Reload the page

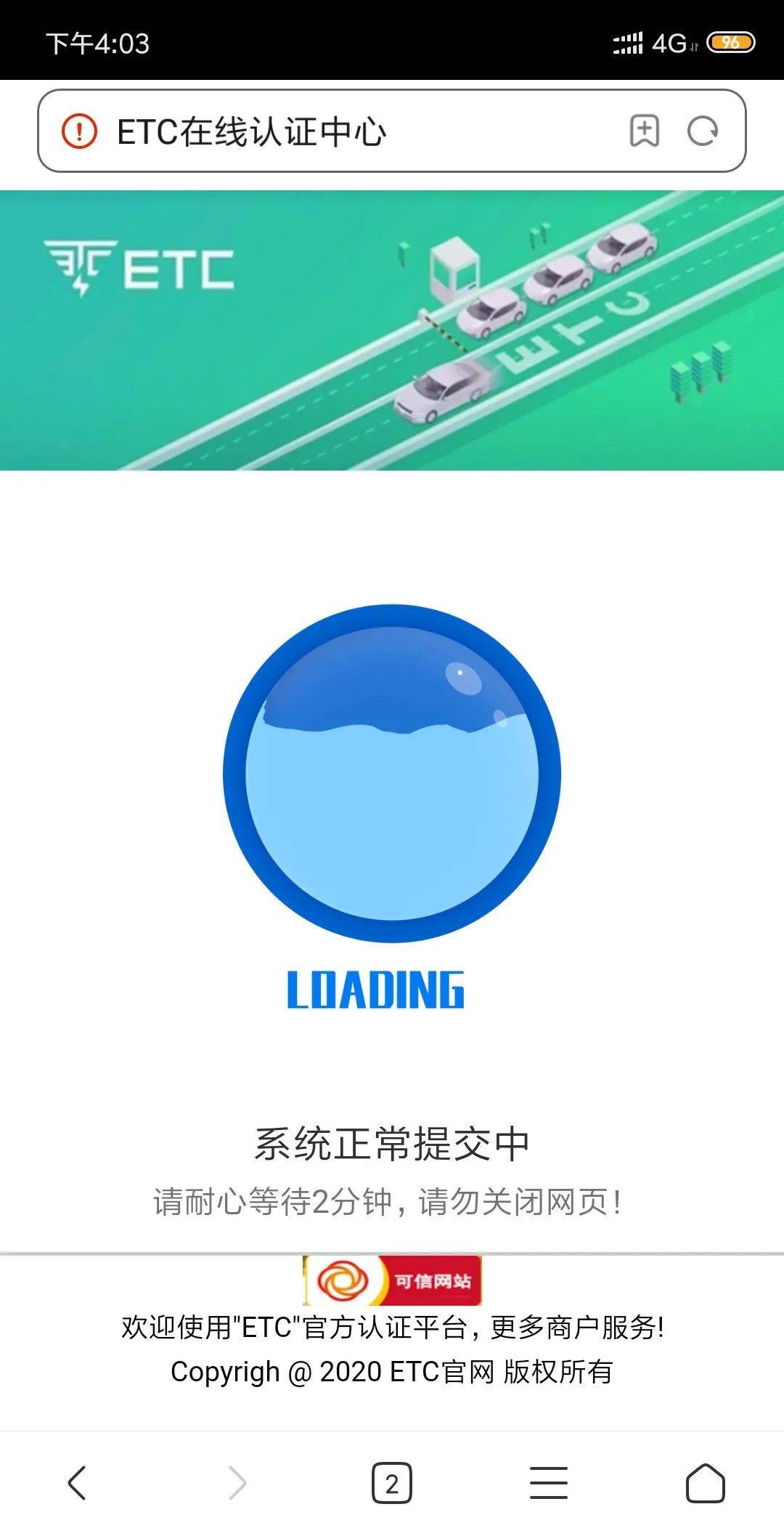(x=703, y=131)
